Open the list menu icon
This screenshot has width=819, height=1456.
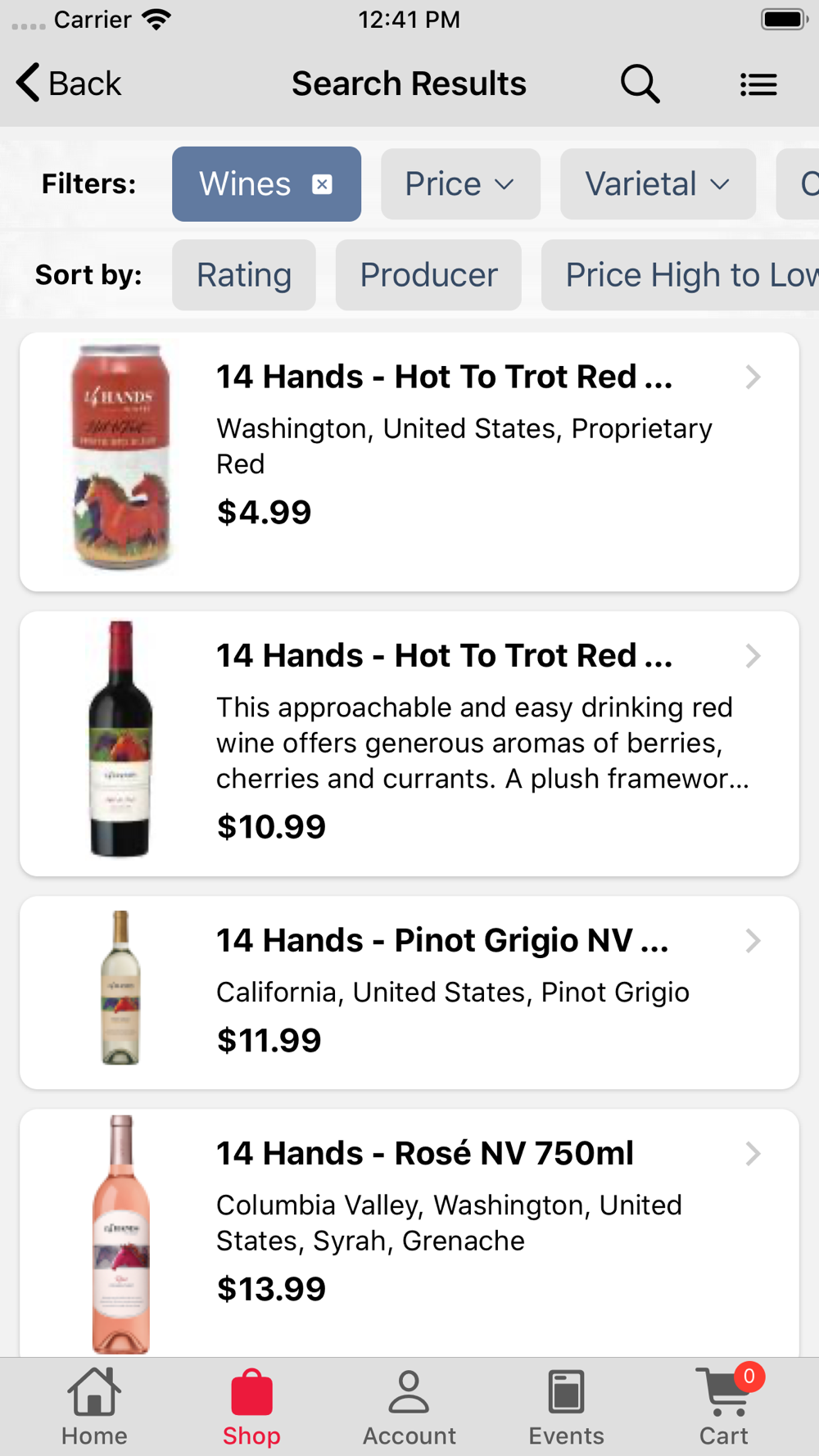(x=758, y=84)
